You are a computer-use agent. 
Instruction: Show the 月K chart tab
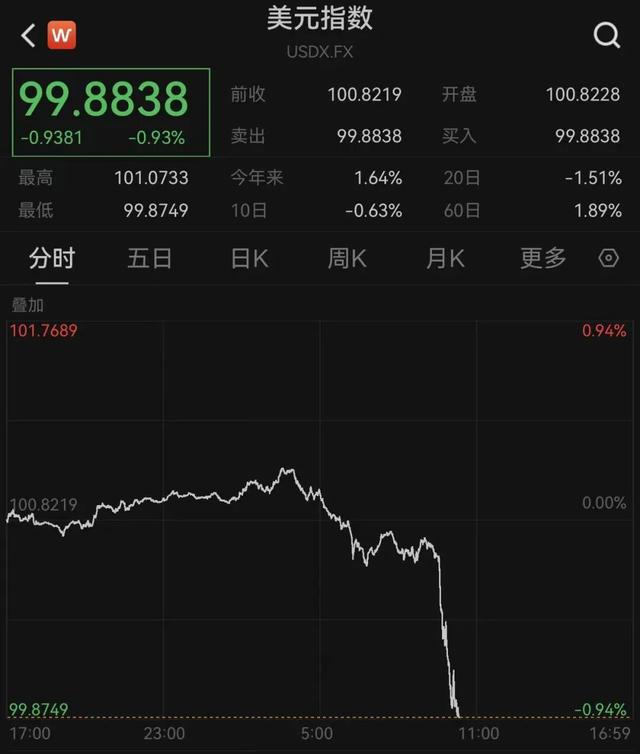(445, 258)
